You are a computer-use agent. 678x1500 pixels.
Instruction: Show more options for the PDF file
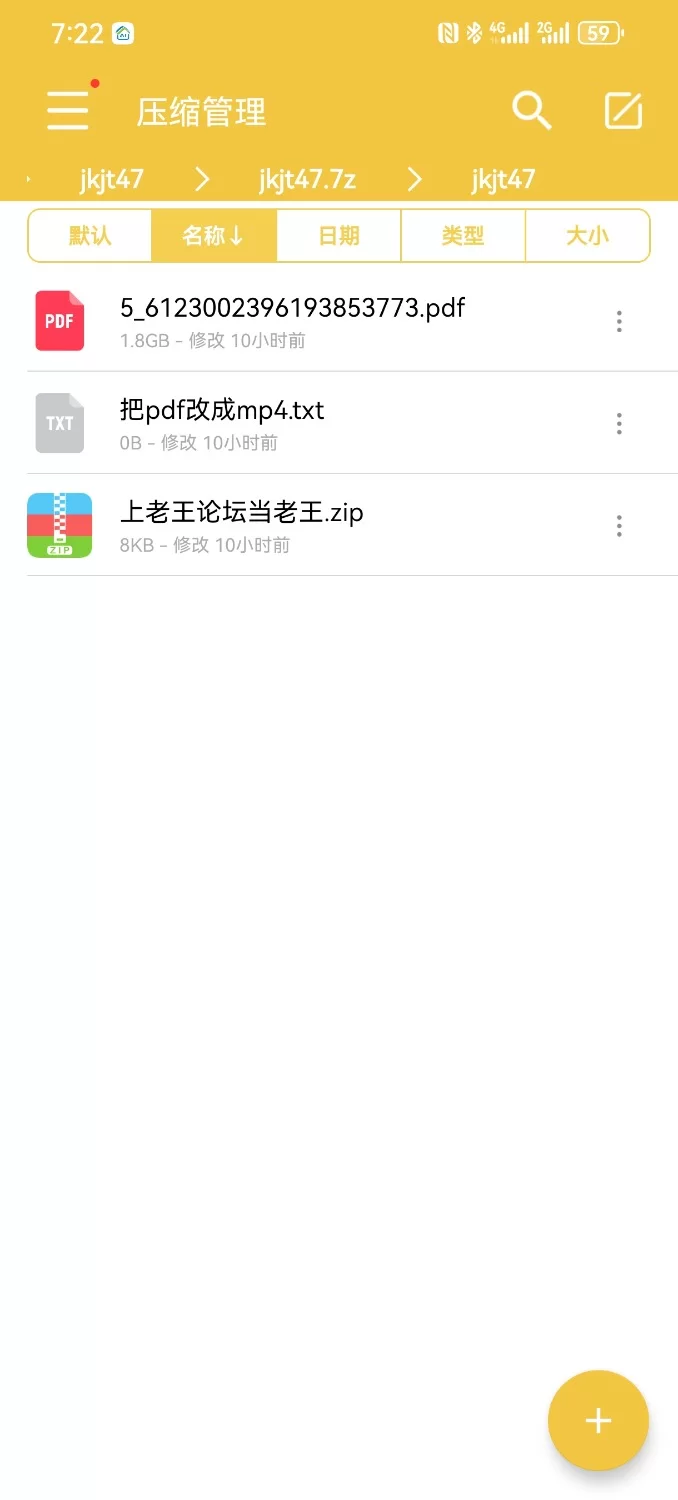619,321
